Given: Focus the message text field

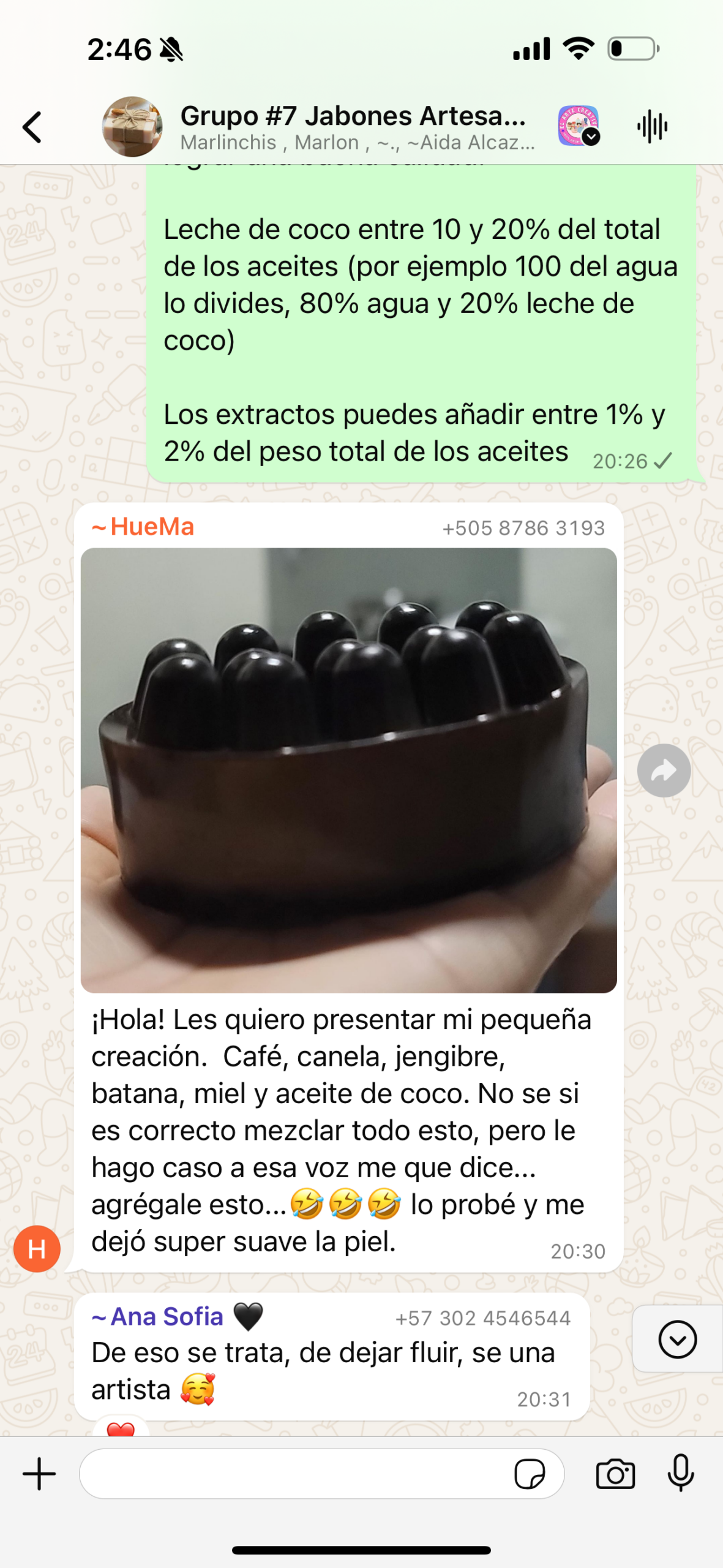Looking at the screenshot, I should pos(294,1474).
